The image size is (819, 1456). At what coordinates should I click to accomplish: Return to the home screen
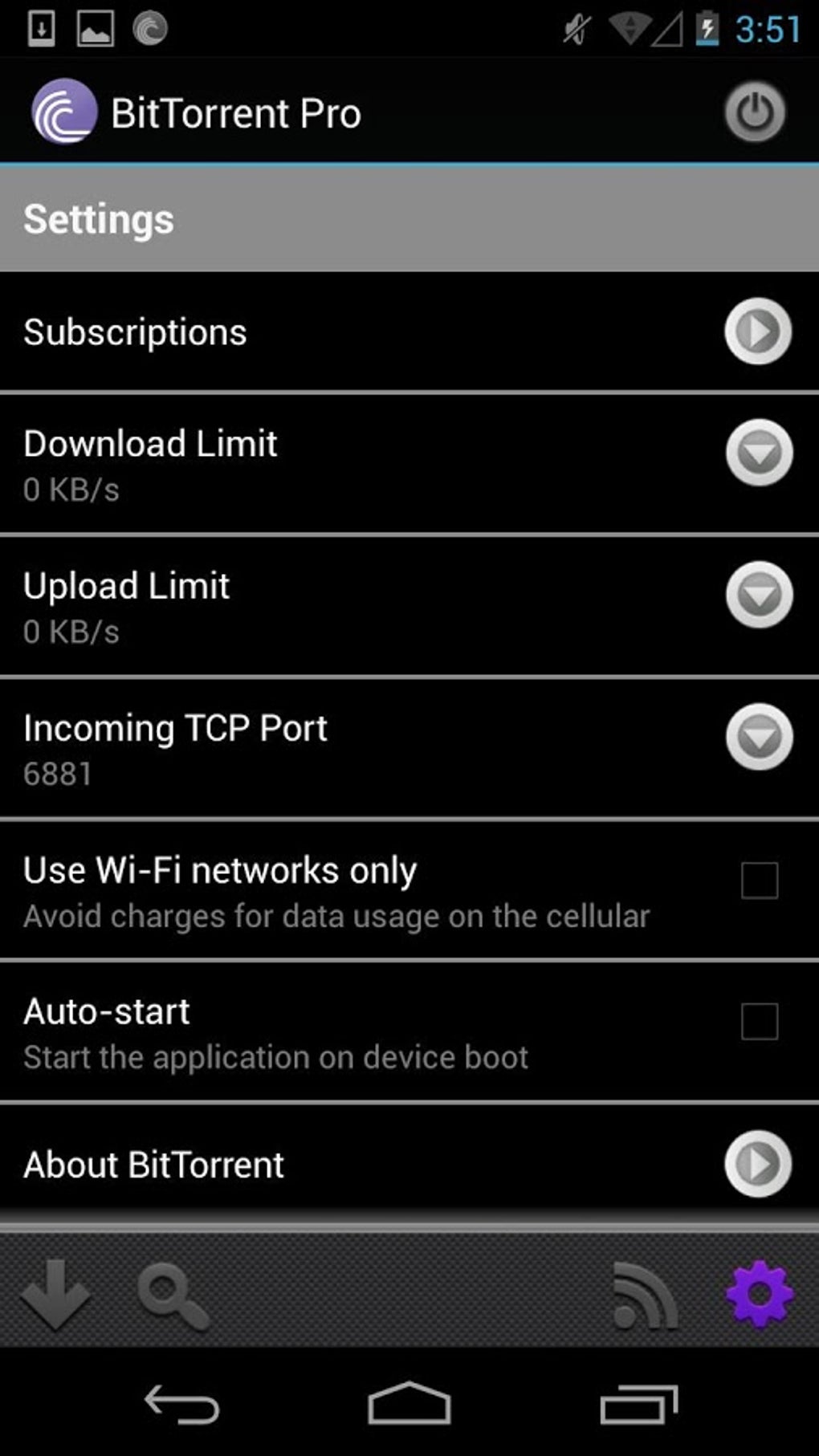pyautogui.click(x=409, y=1405)
